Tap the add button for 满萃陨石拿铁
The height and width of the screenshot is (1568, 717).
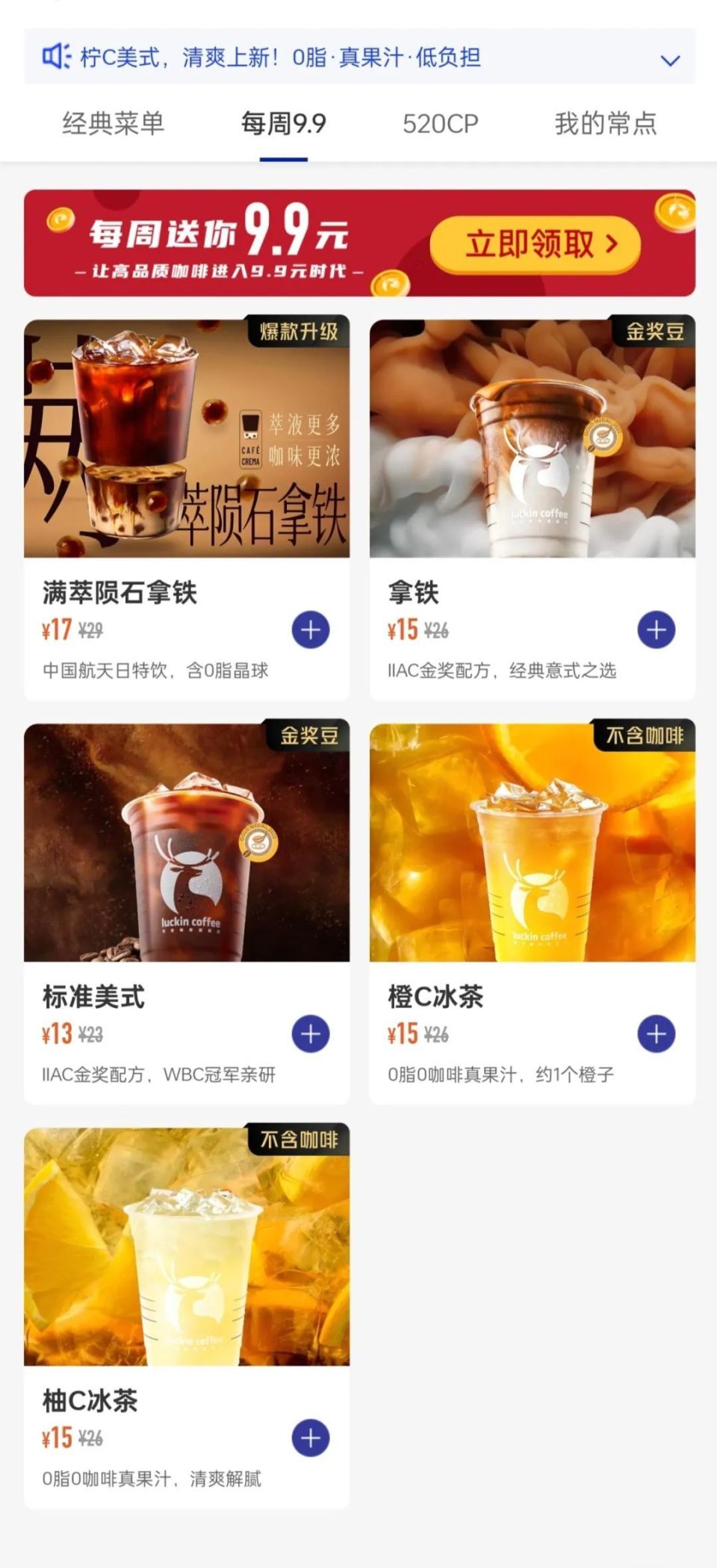pyautogui.click(x=311, y=629)
